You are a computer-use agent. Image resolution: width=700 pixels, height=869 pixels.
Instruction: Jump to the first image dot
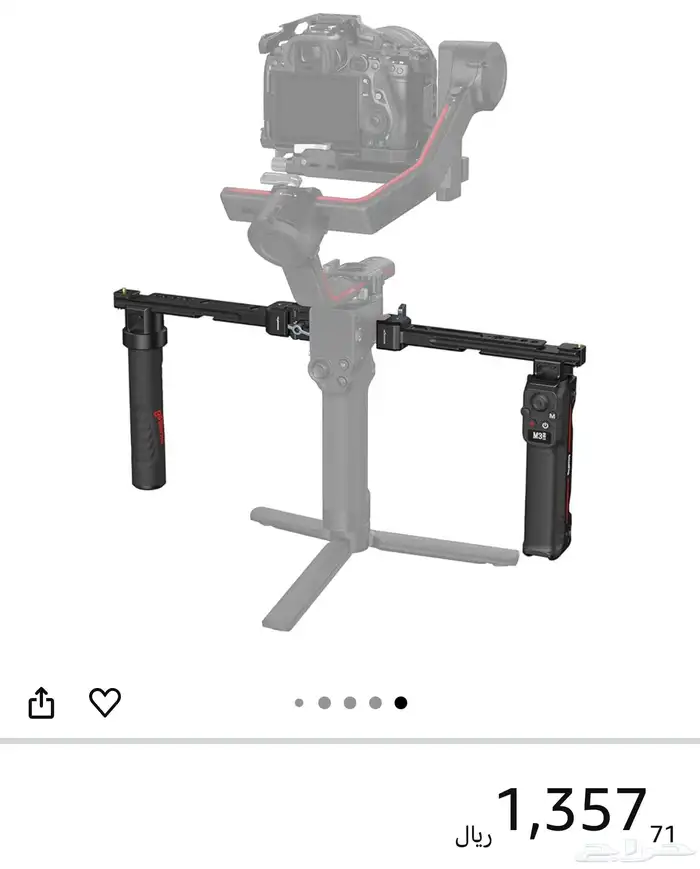point(299,703)
